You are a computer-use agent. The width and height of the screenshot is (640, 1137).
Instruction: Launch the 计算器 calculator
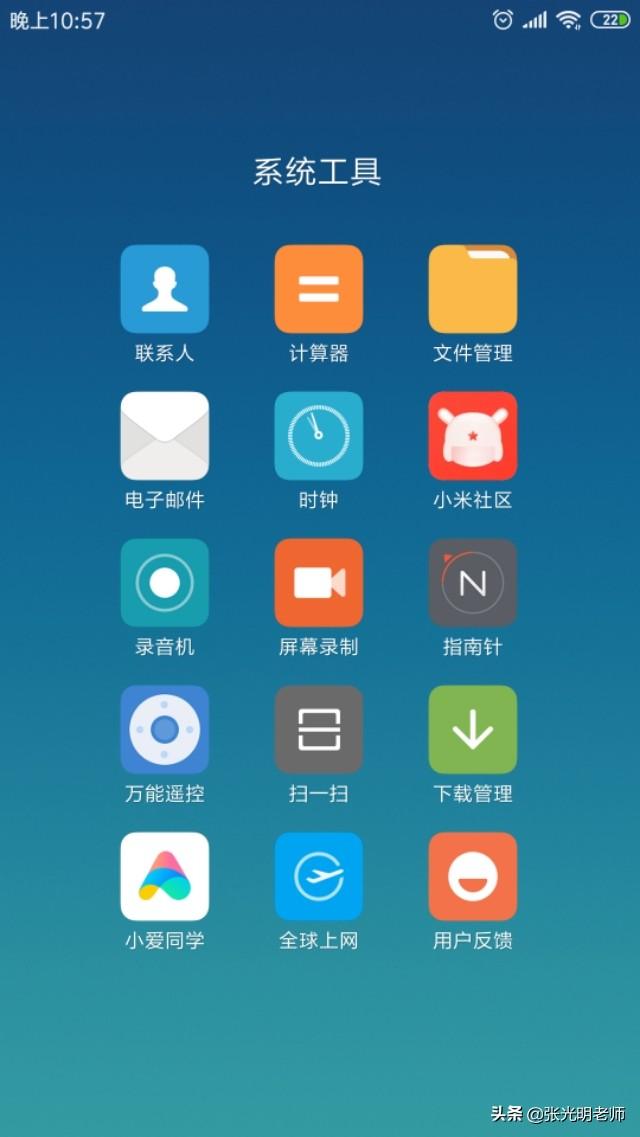click(x=319, y=289)
